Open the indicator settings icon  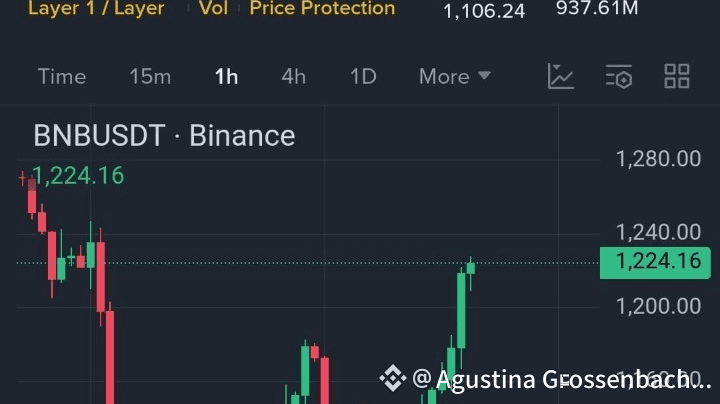tap(619, 76)
